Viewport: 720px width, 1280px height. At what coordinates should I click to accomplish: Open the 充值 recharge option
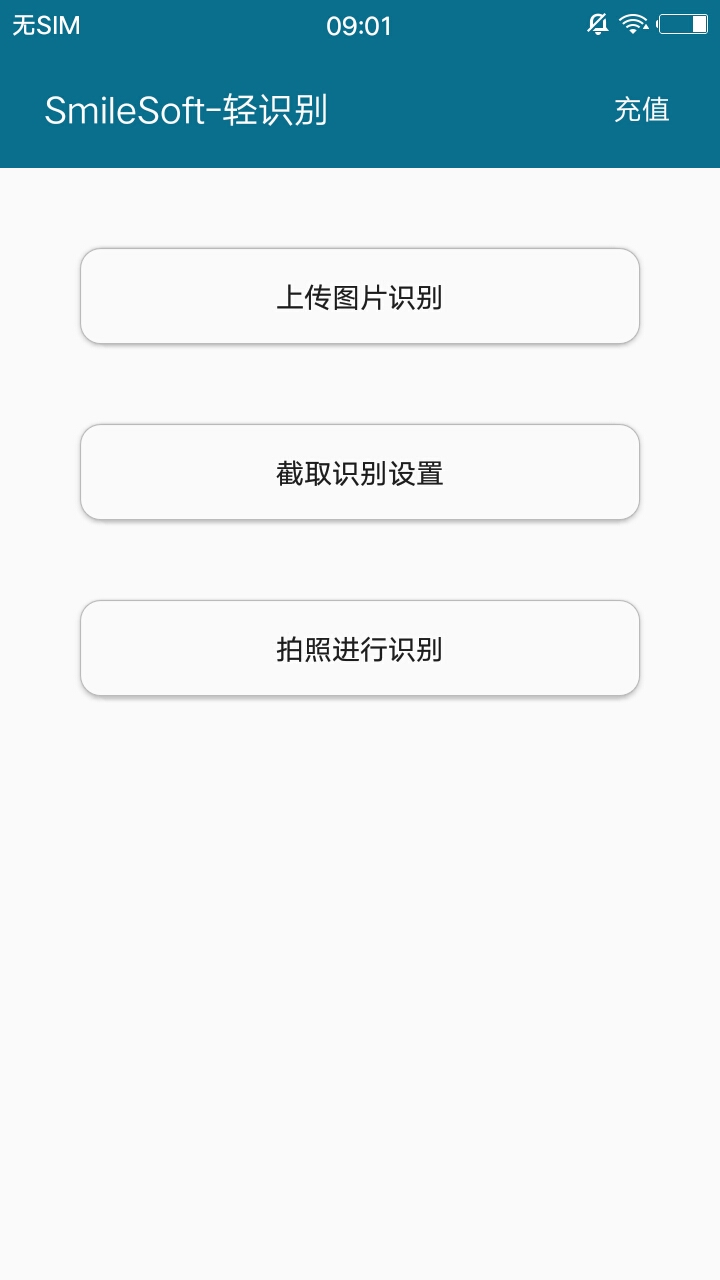click(641, 110)
